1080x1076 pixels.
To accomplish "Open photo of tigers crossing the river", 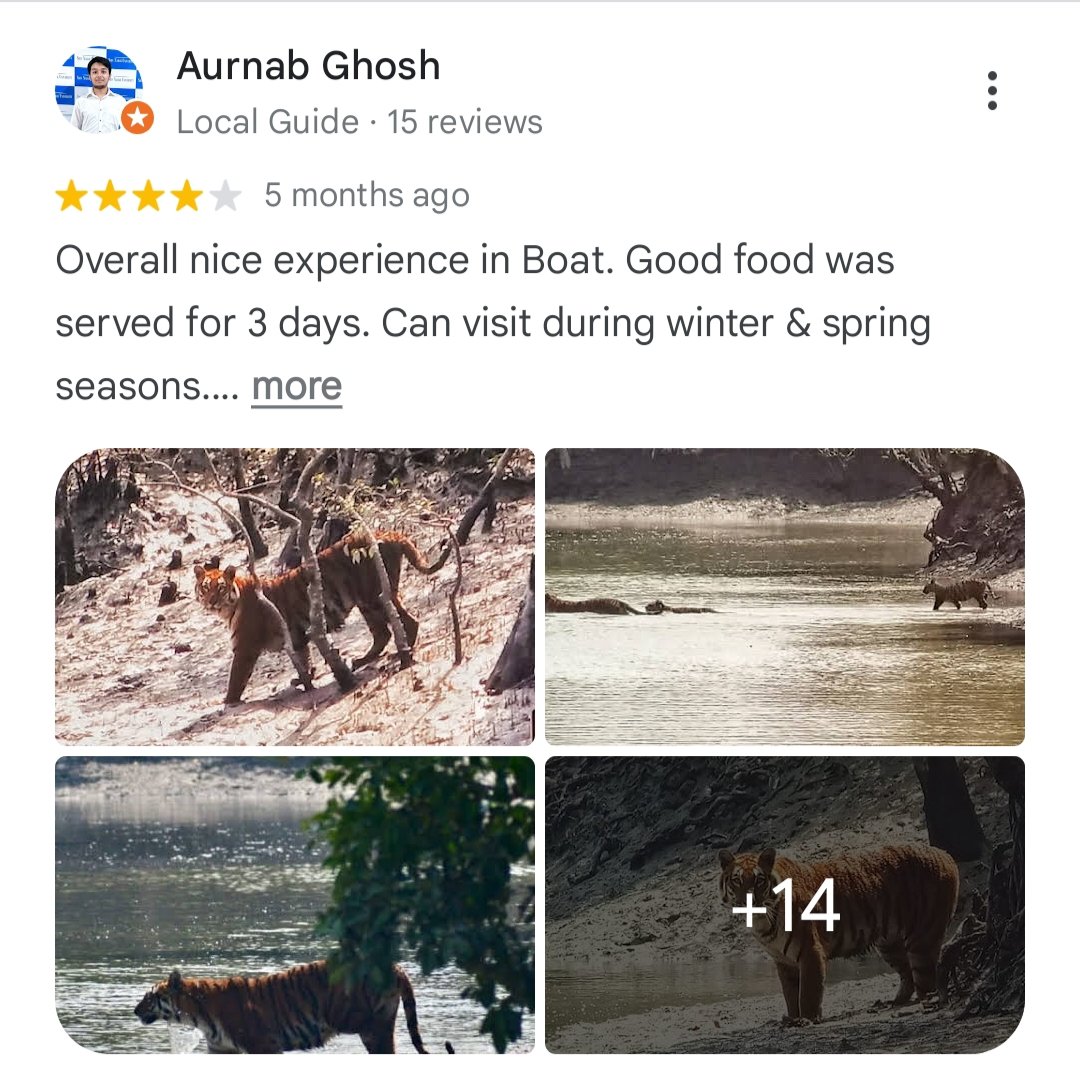I will pyautogui.click(x=784, y=597).
